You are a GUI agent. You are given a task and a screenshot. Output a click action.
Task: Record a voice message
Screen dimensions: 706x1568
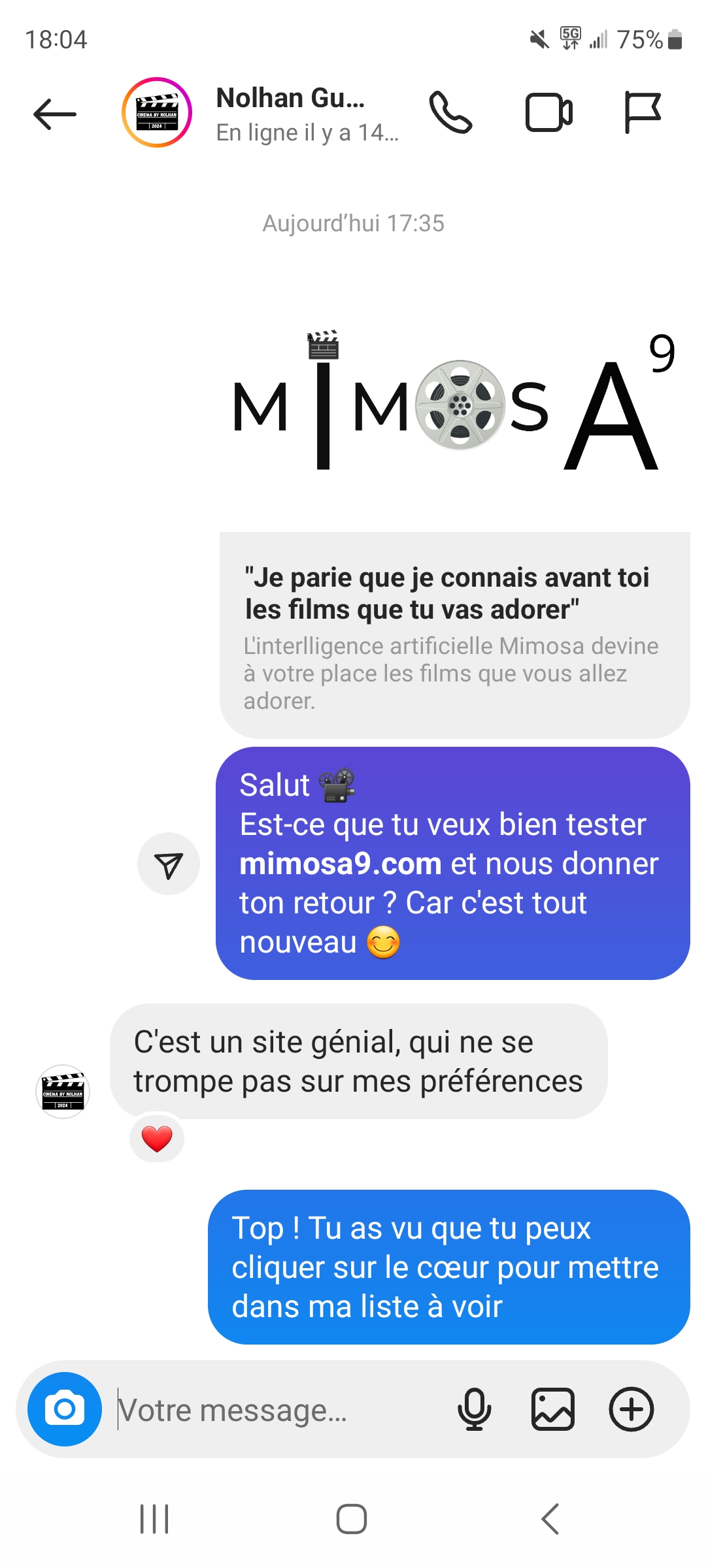(475, 1409)
